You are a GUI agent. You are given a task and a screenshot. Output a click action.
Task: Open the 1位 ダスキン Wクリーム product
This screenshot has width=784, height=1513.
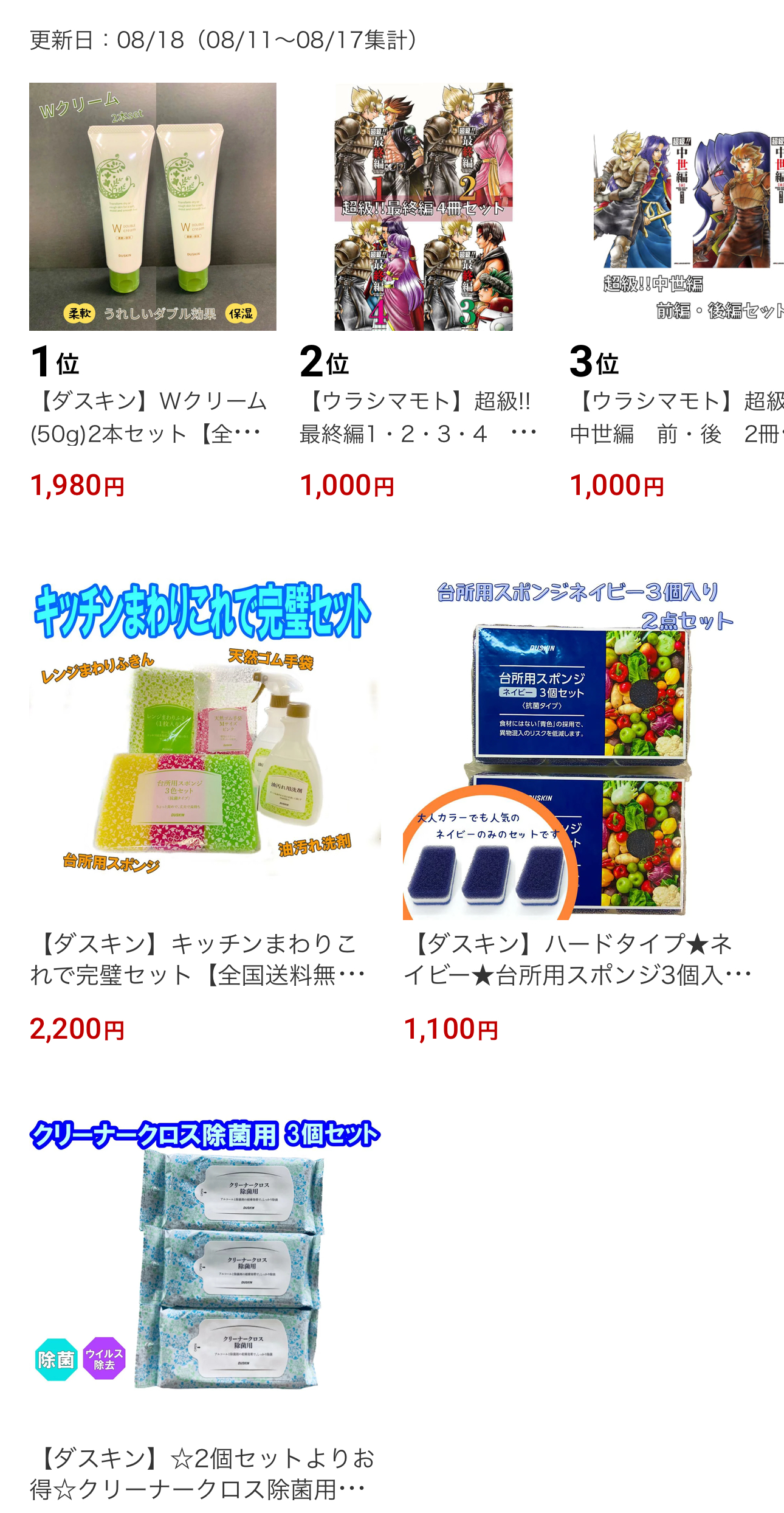click(x=153, y=207)
